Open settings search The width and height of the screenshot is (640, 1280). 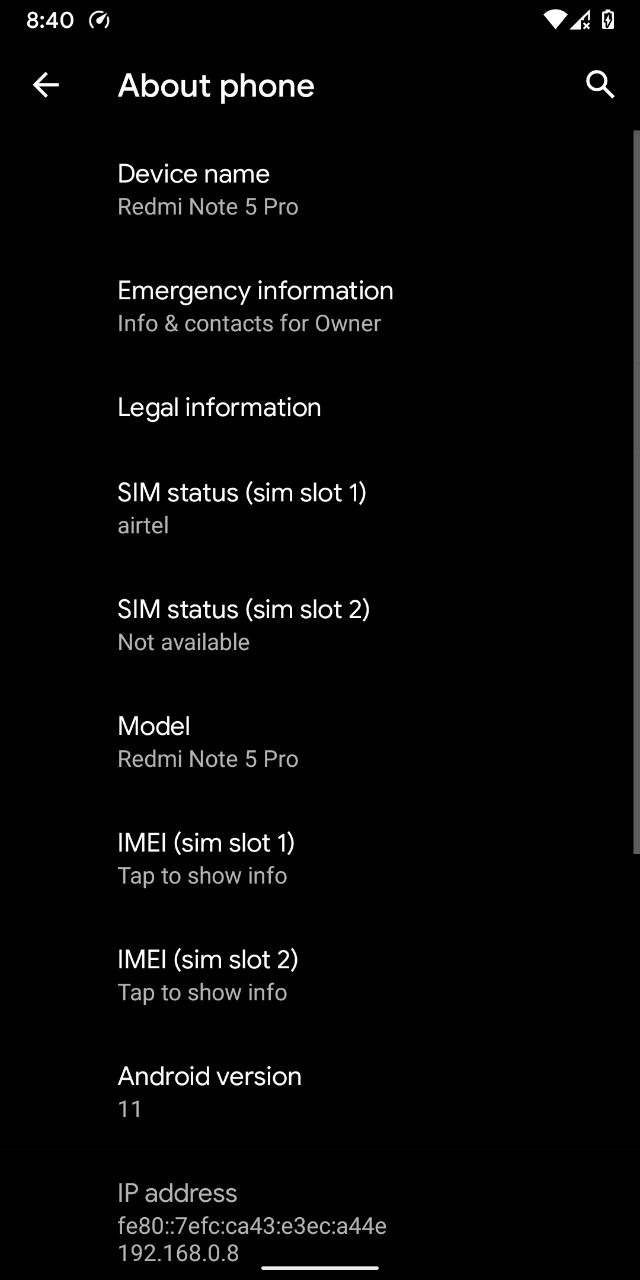[x=599, y=86]
